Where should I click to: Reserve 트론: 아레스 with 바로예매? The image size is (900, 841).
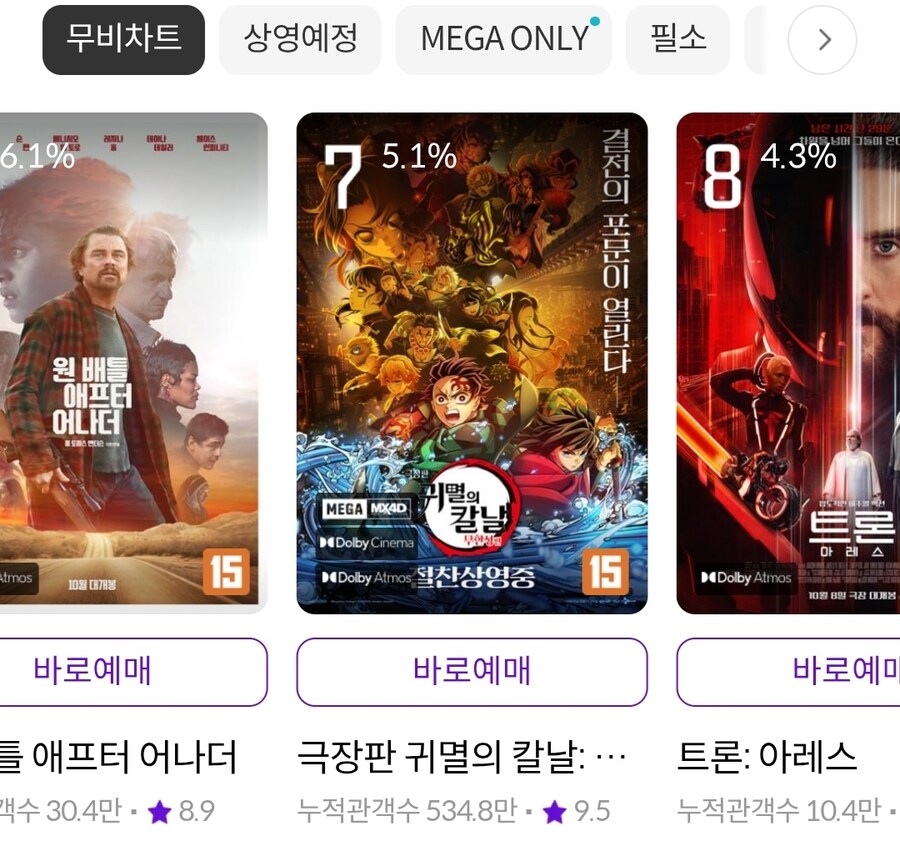[x=790, y=671]
